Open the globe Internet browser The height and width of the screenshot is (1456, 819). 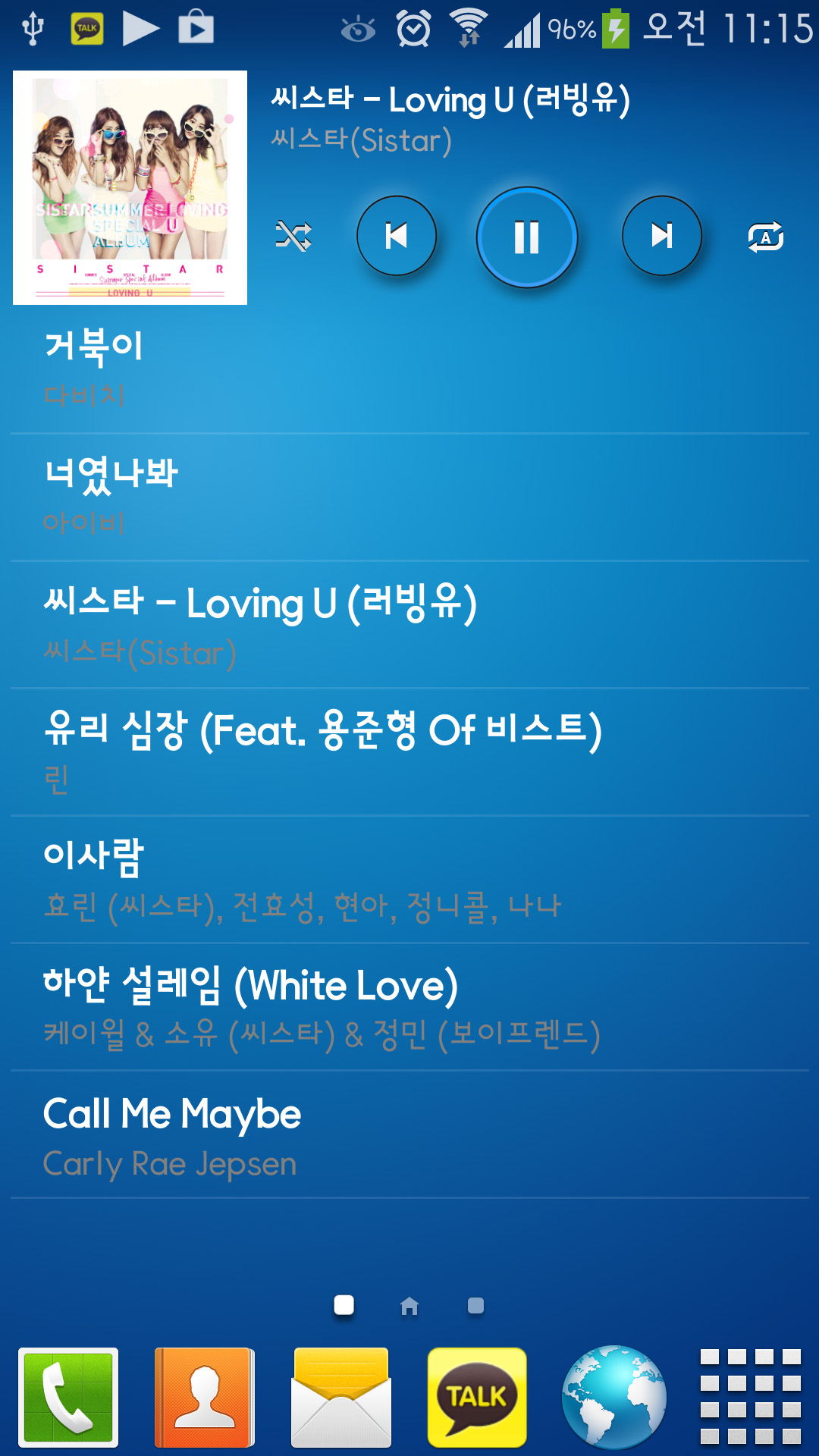click(613, 1397)
